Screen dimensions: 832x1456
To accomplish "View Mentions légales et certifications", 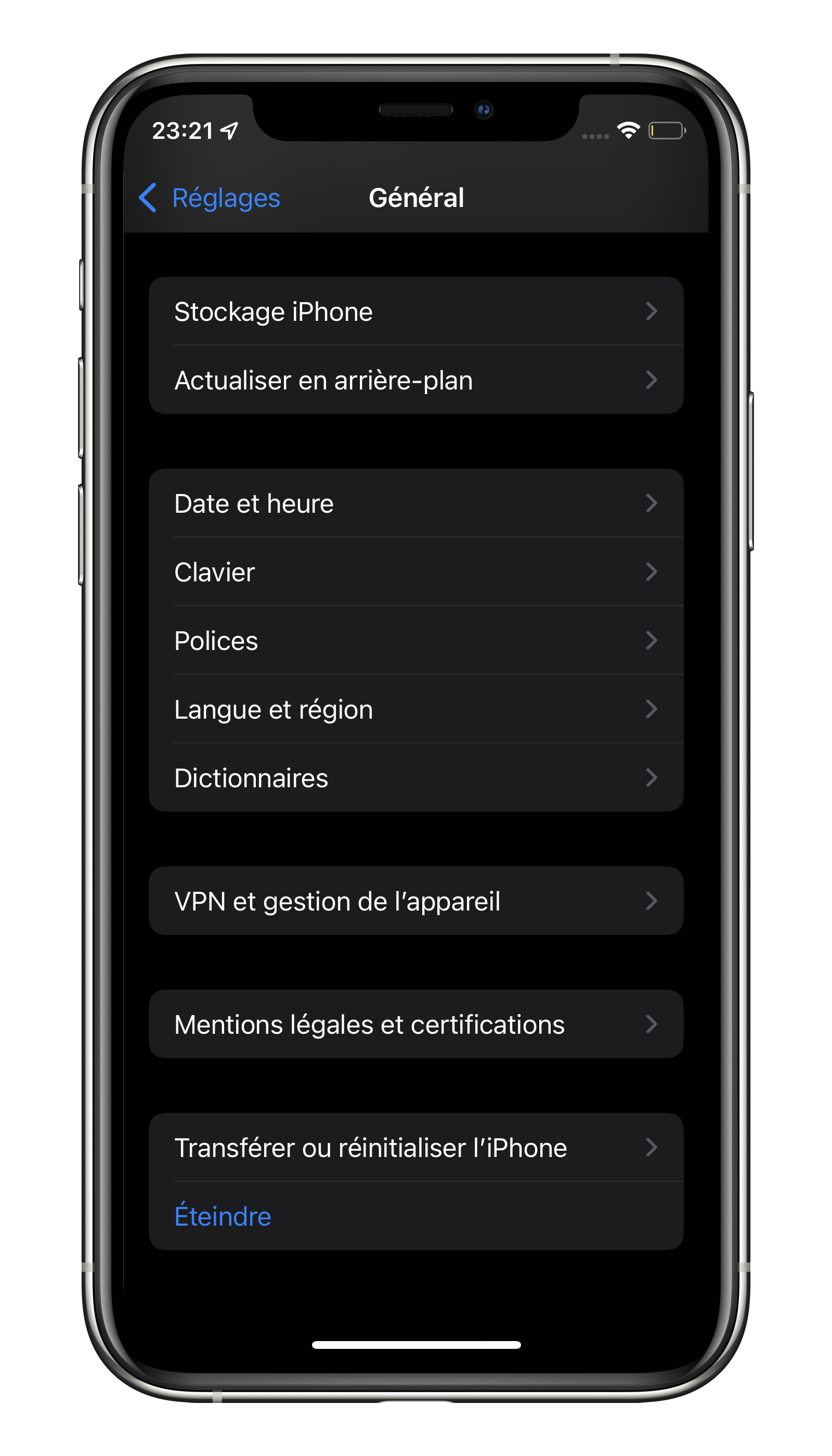I will pos(416,1024).
